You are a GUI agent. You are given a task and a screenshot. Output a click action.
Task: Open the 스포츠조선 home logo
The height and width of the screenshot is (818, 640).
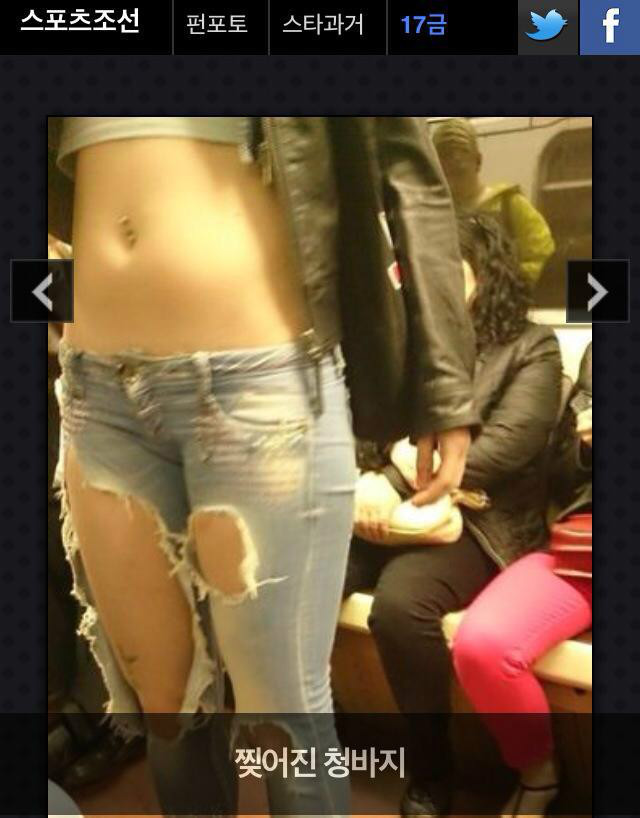tap(80, 22)
